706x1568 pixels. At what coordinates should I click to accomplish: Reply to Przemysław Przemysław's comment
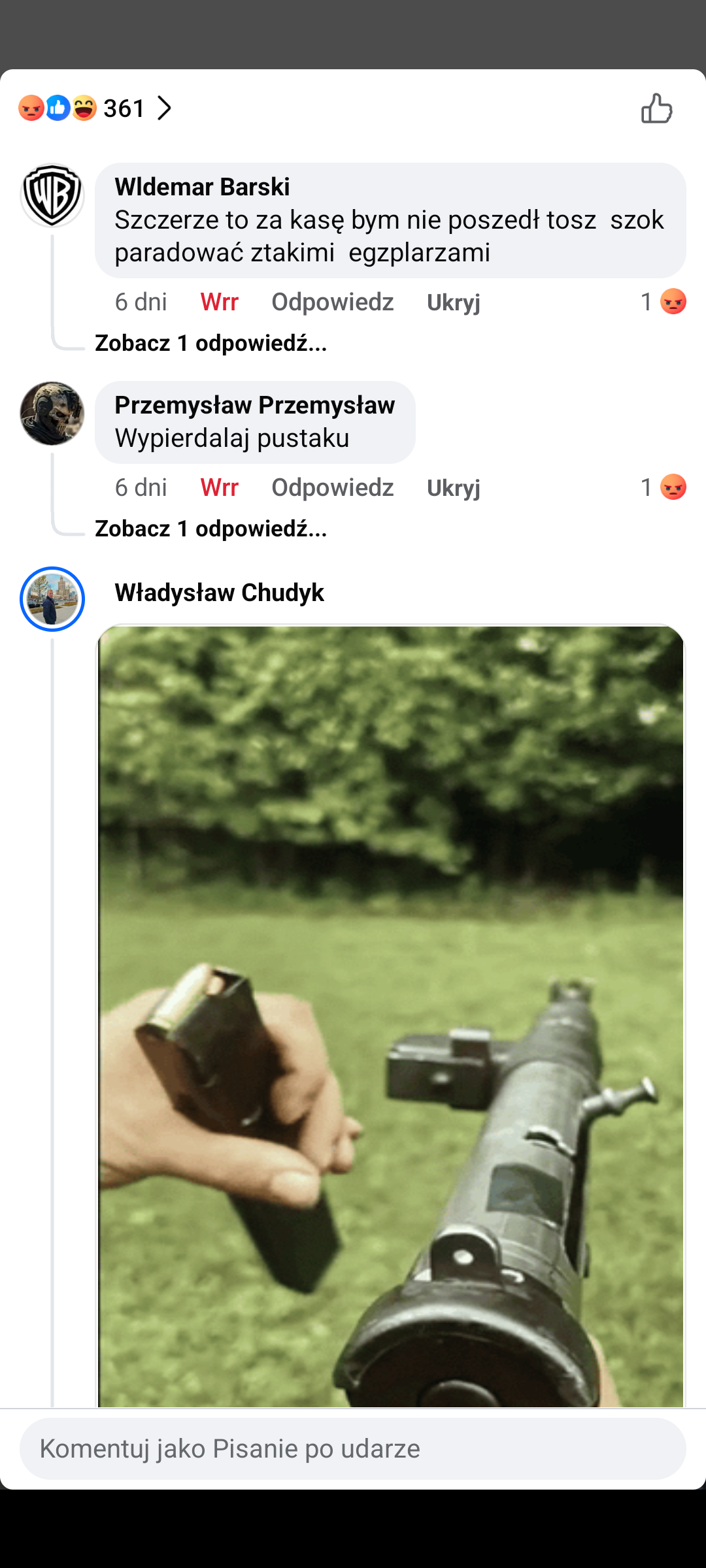[332, 488]
